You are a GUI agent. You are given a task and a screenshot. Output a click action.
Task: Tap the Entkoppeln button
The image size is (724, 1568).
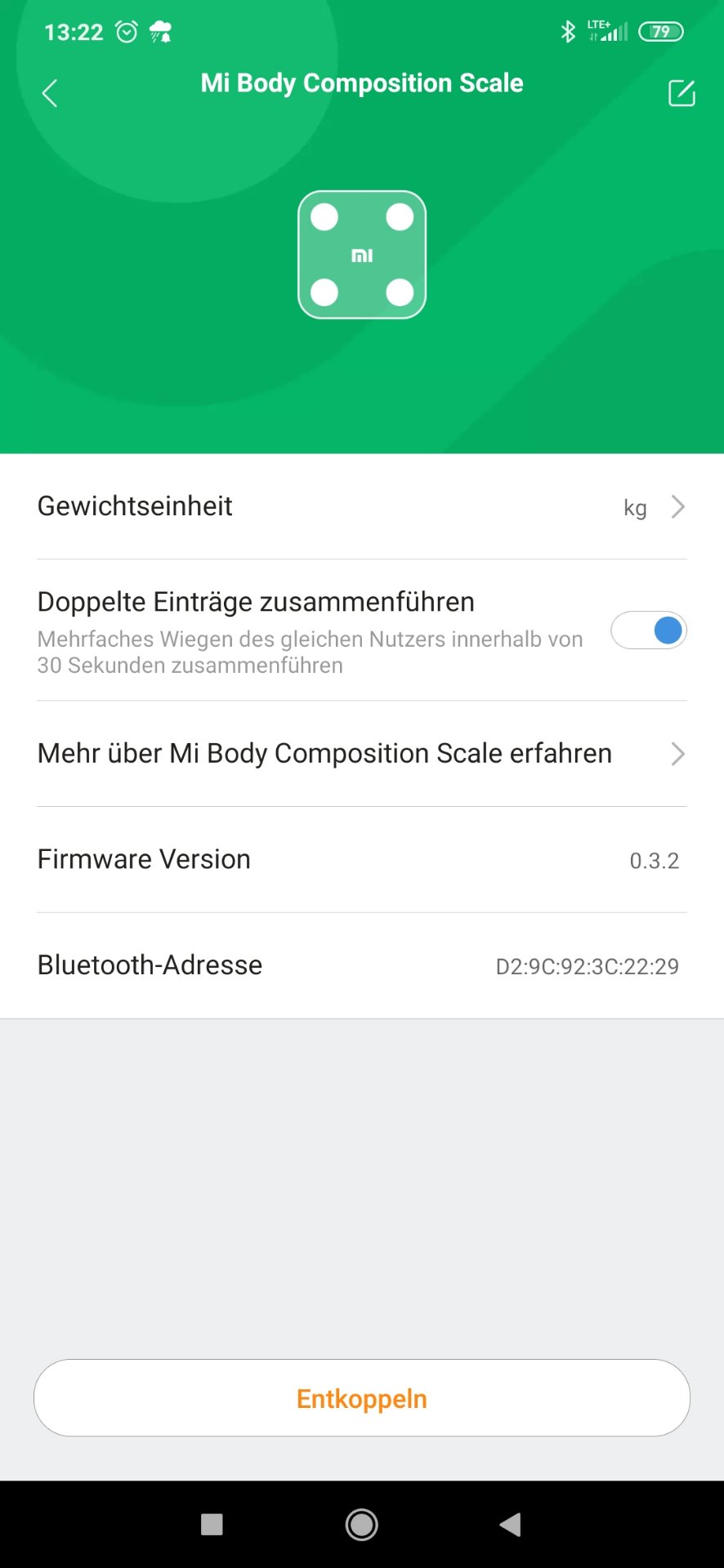pos(362,1398)
